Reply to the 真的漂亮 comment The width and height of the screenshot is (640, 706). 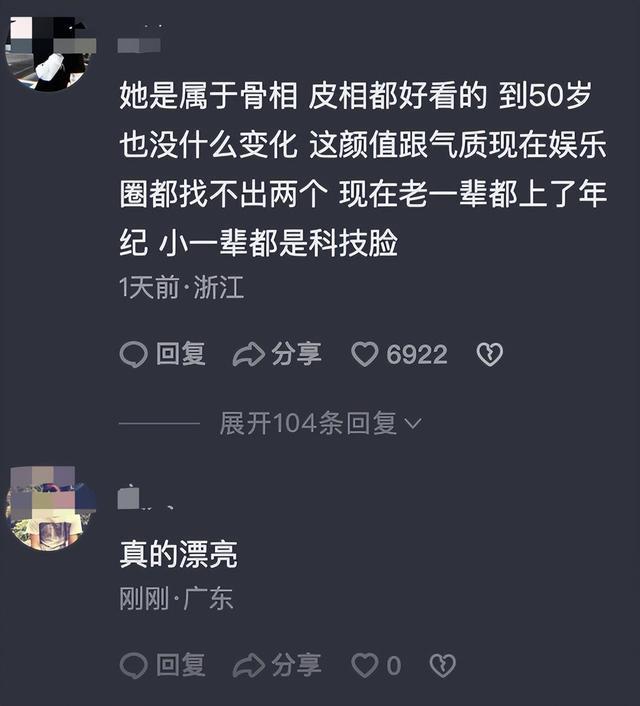point(162,664)
